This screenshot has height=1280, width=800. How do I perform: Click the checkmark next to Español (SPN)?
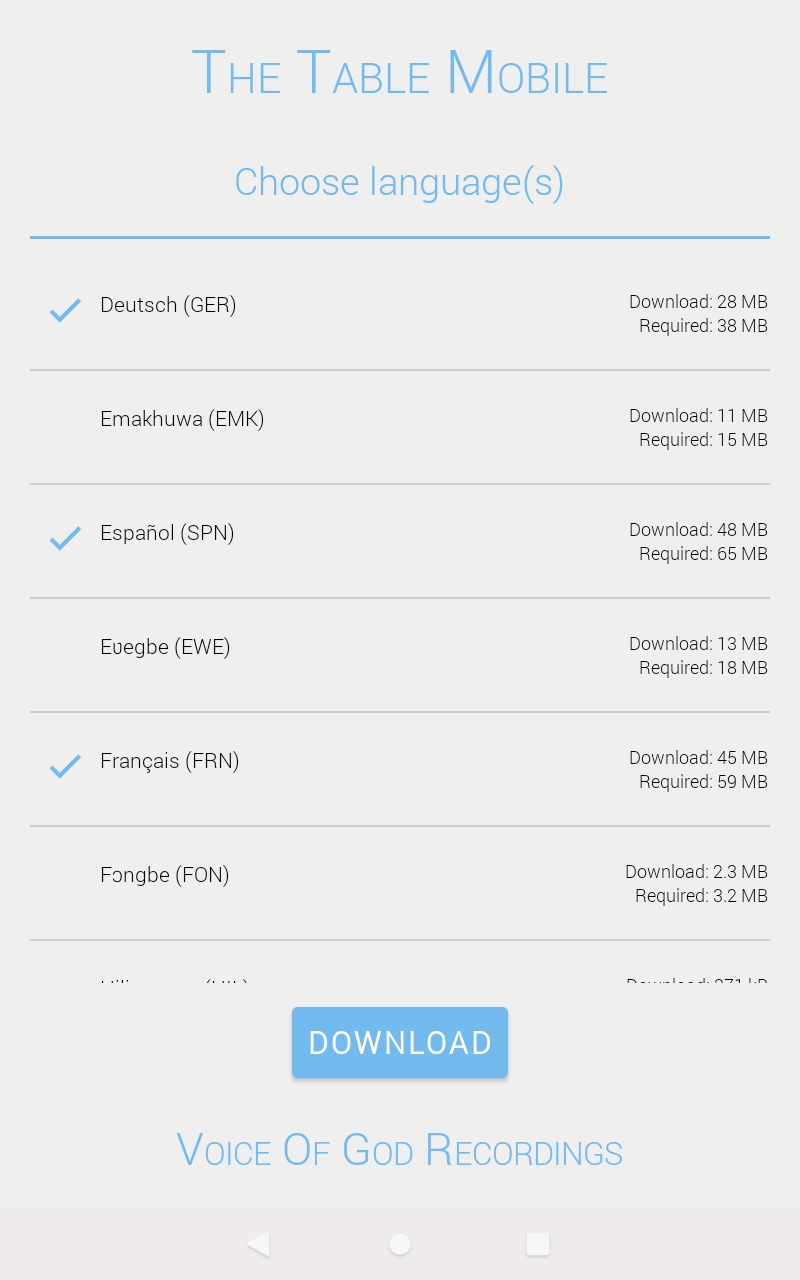pos(64,539)
